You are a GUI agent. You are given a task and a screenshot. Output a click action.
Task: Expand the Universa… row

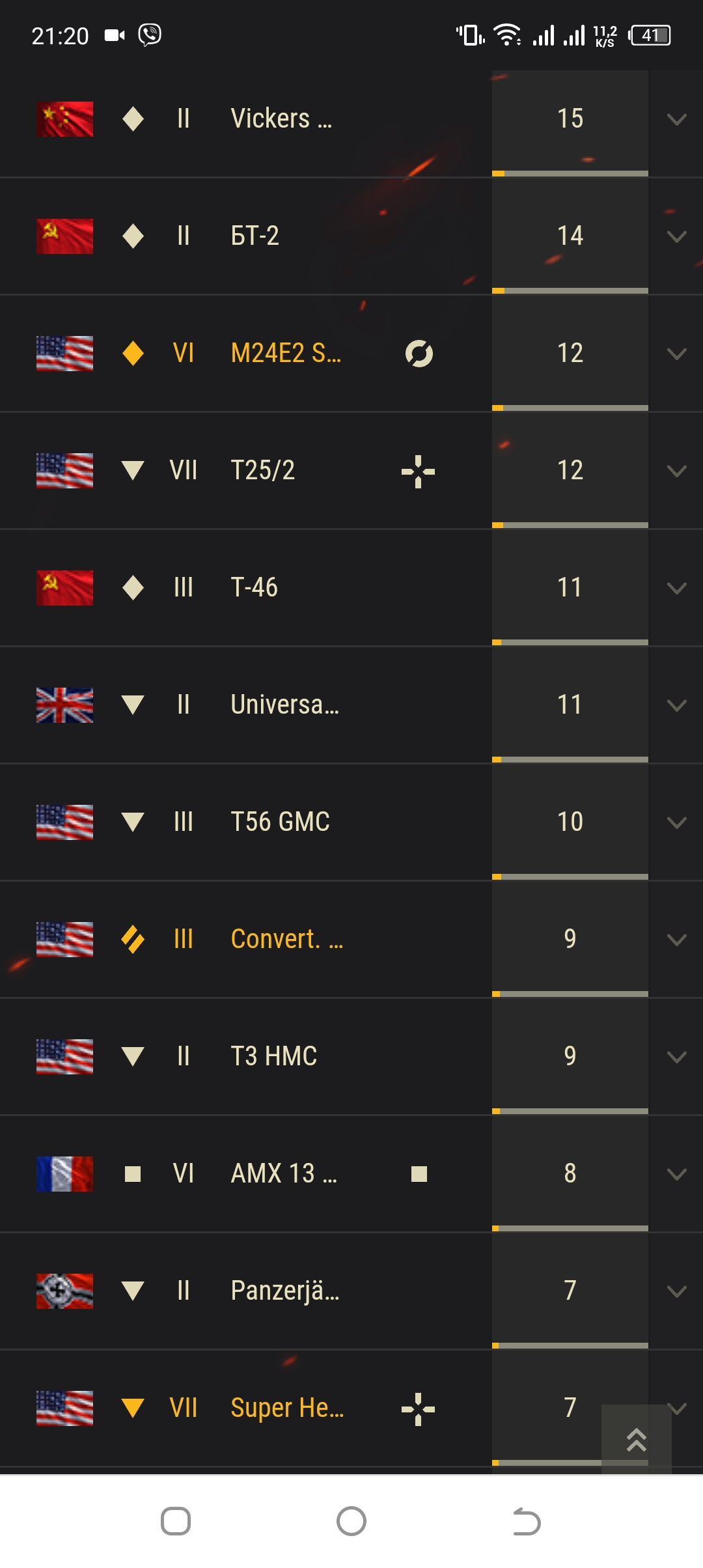[x=676, y=705]
